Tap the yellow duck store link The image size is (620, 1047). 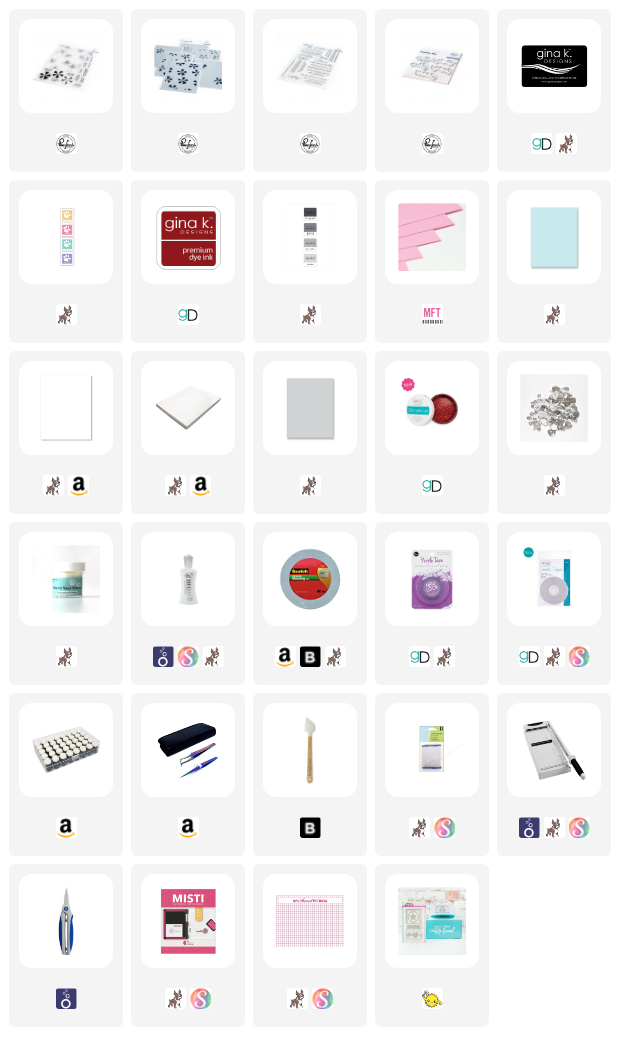432,998
